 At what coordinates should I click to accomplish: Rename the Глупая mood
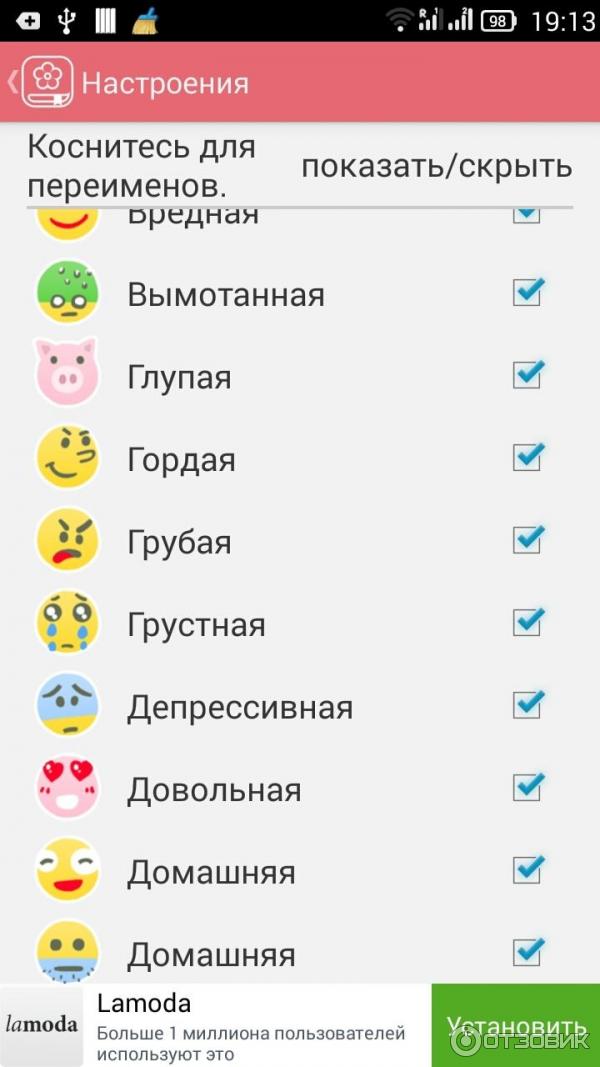click(179, 378)
